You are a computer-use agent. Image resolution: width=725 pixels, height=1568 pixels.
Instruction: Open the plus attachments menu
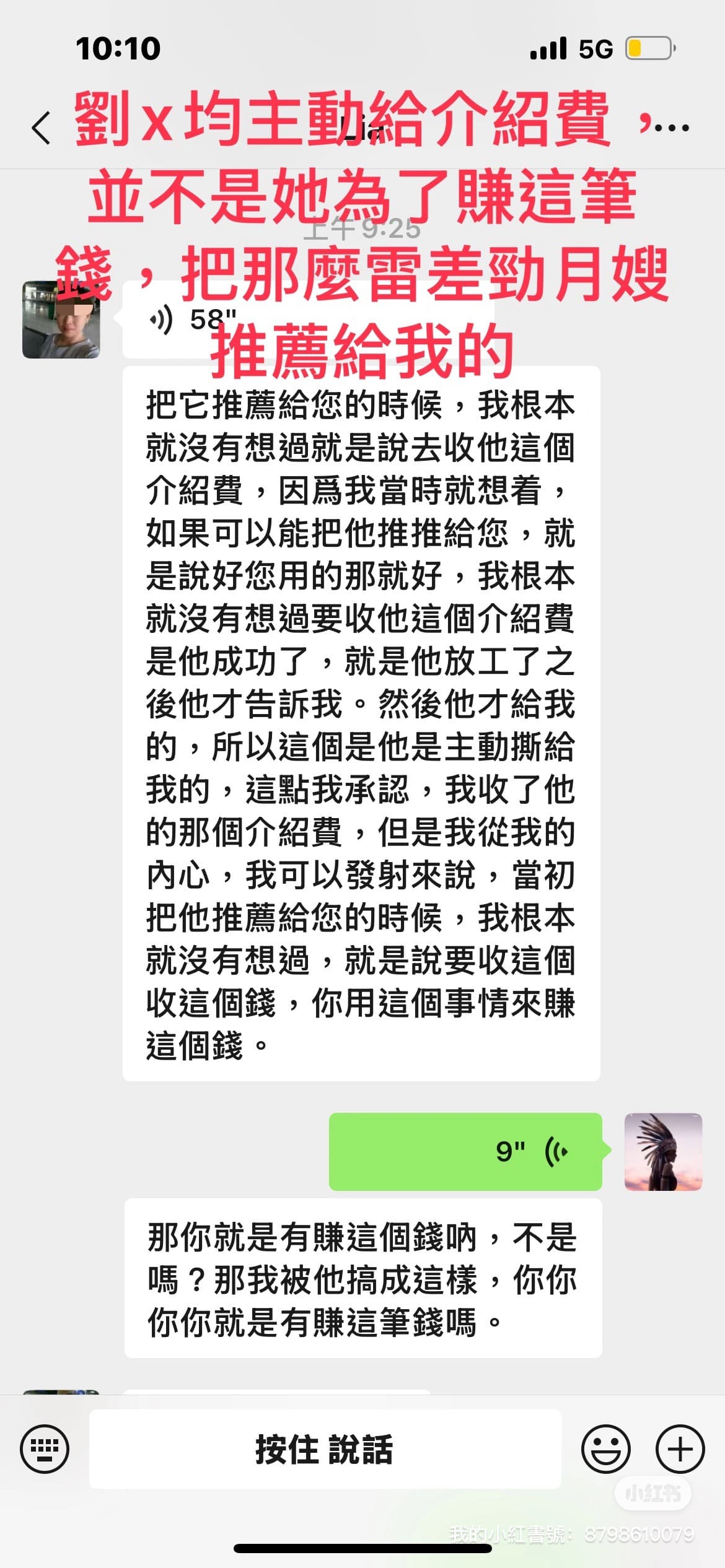pyautogui.click(x=680, y=1449)
